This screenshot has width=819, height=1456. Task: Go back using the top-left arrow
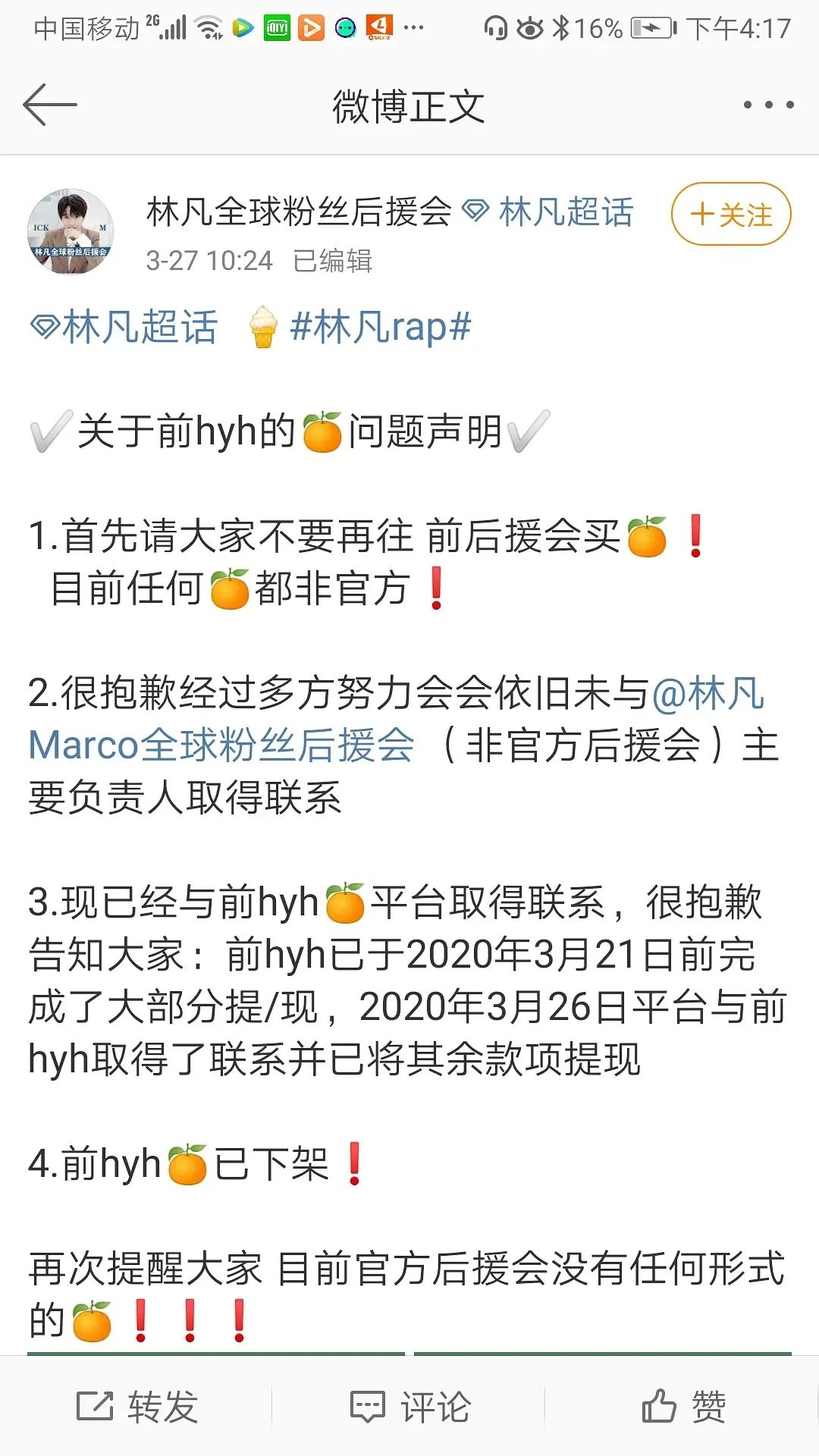click(x=50, y=105)
